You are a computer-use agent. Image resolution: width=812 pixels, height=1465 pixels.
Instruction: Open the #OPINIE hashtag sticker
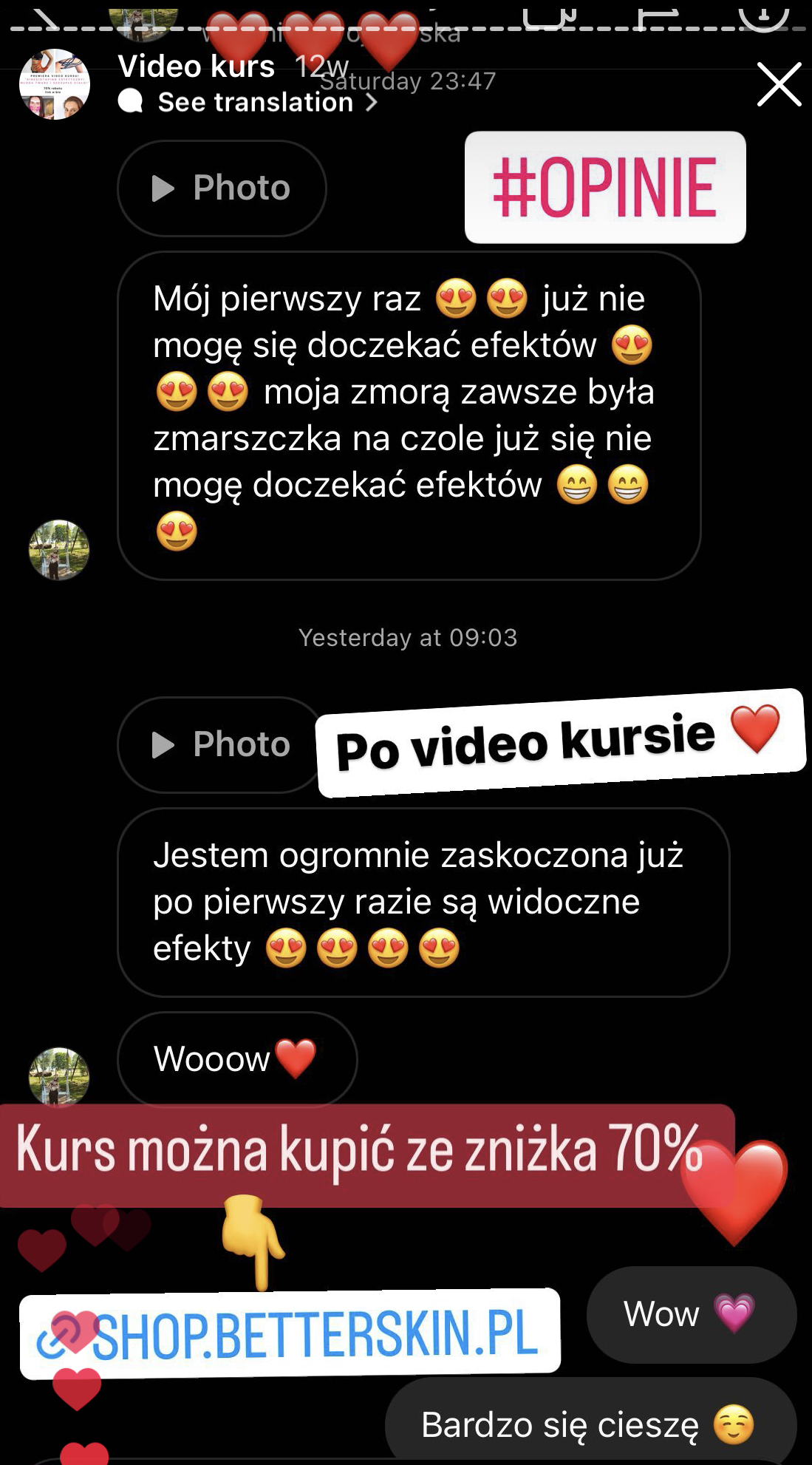tap(605, 188)
